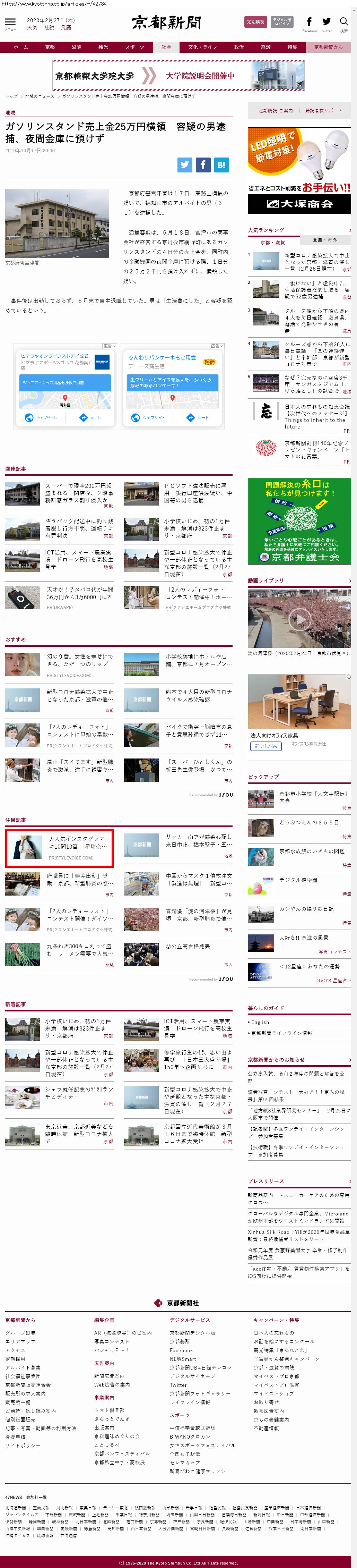The width and height of the screenshot is (357, 1568).
Task: Switch to the スポーツ navigation tab
Action: [134, 47]
